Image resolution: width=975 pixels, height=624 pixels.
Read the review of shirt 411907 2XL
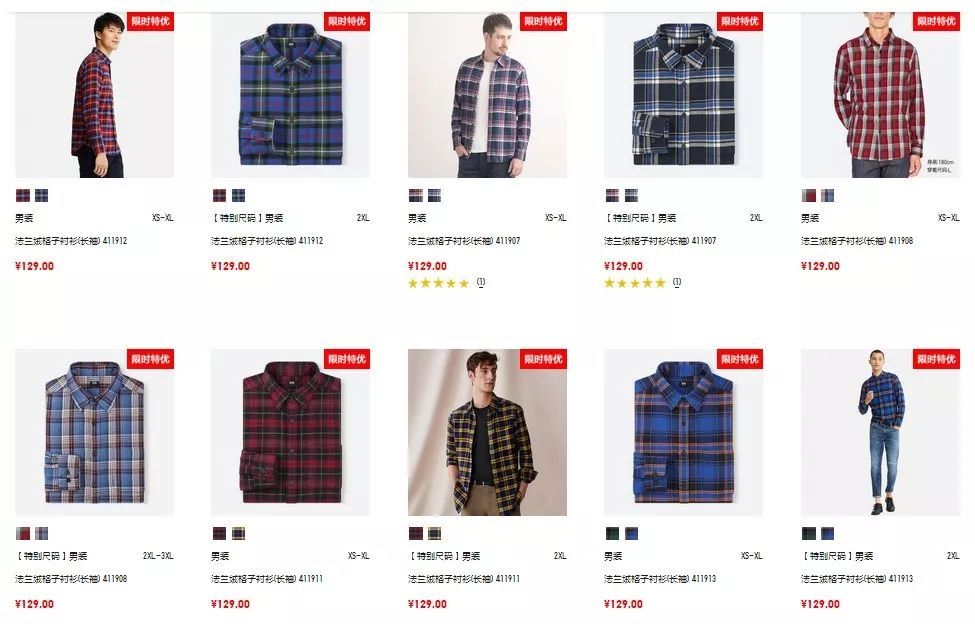(x=677, y=283)
